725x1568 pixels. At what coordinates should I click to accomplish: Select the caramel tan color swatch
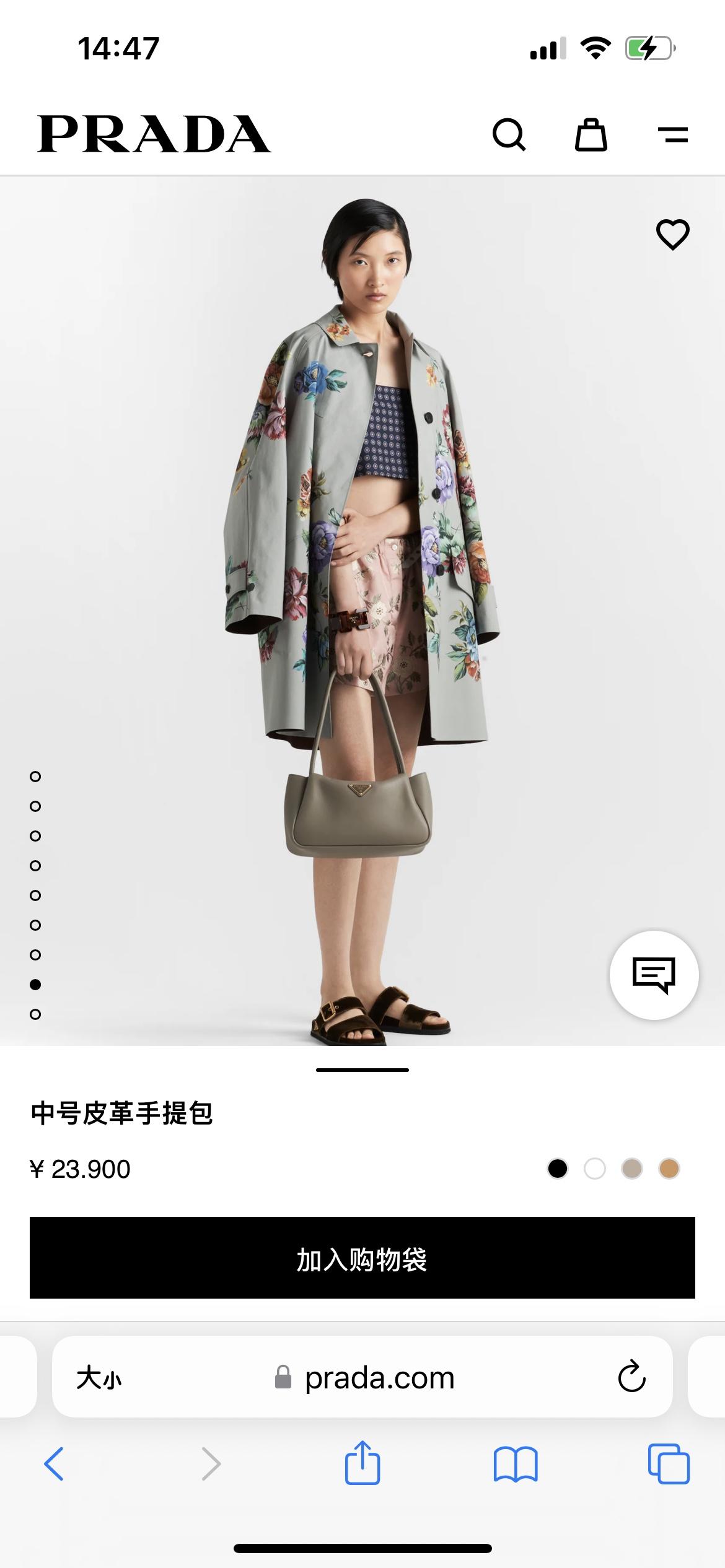[x=669, y=1169]
